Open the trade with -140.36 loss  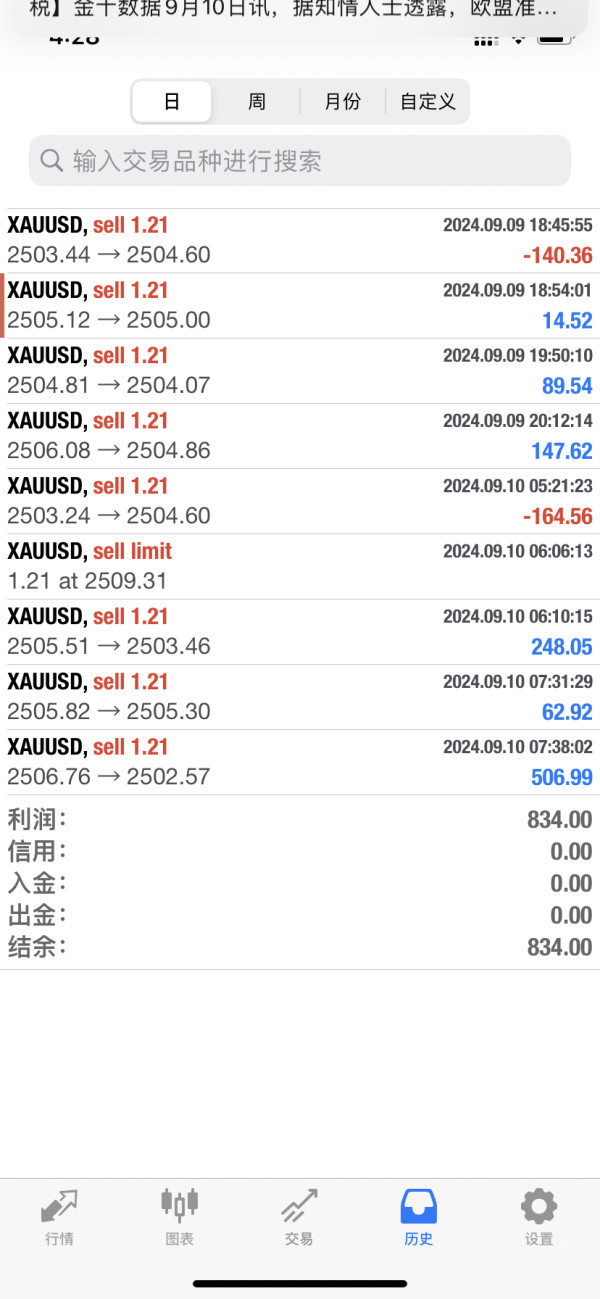[x=300, y=240]
